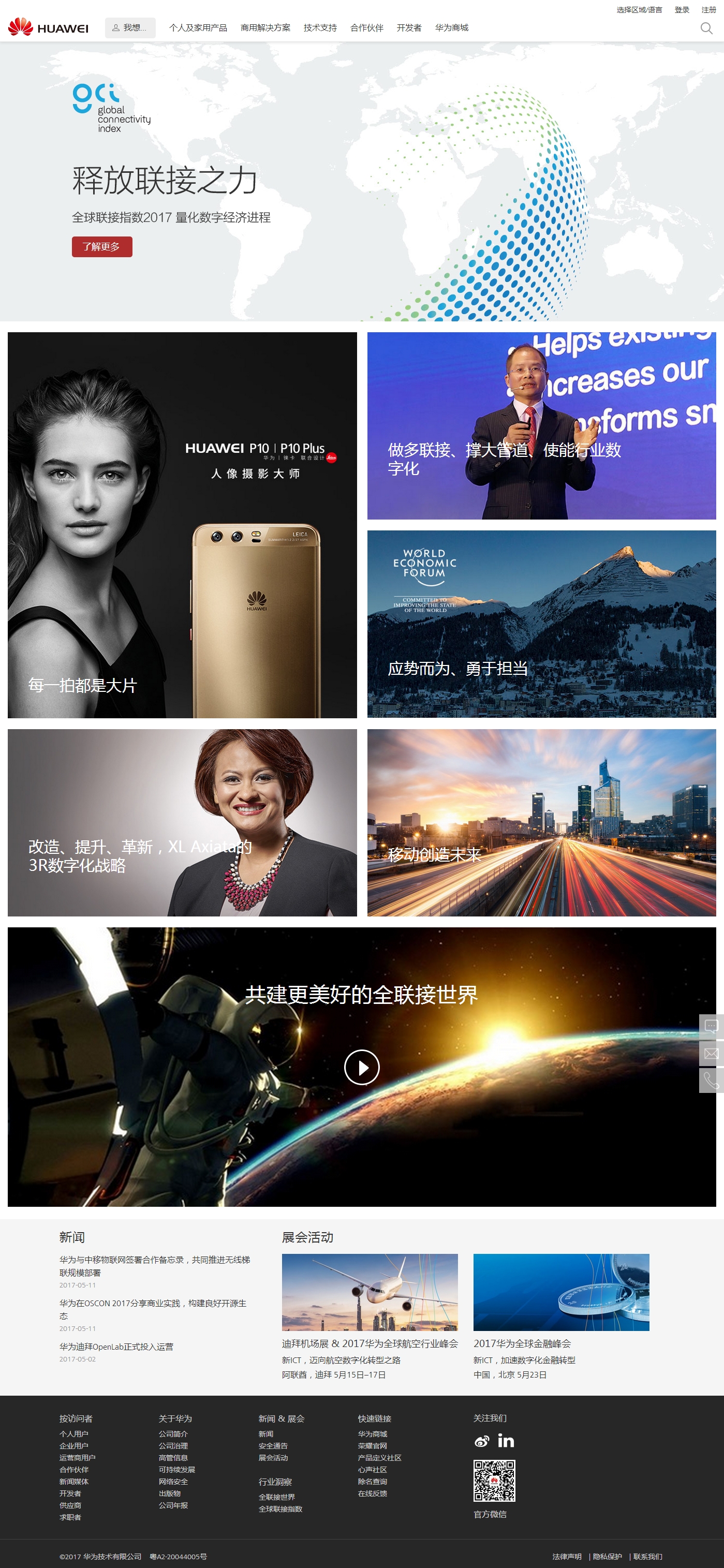Open the search magnifier icon

(x=706, y=28)
